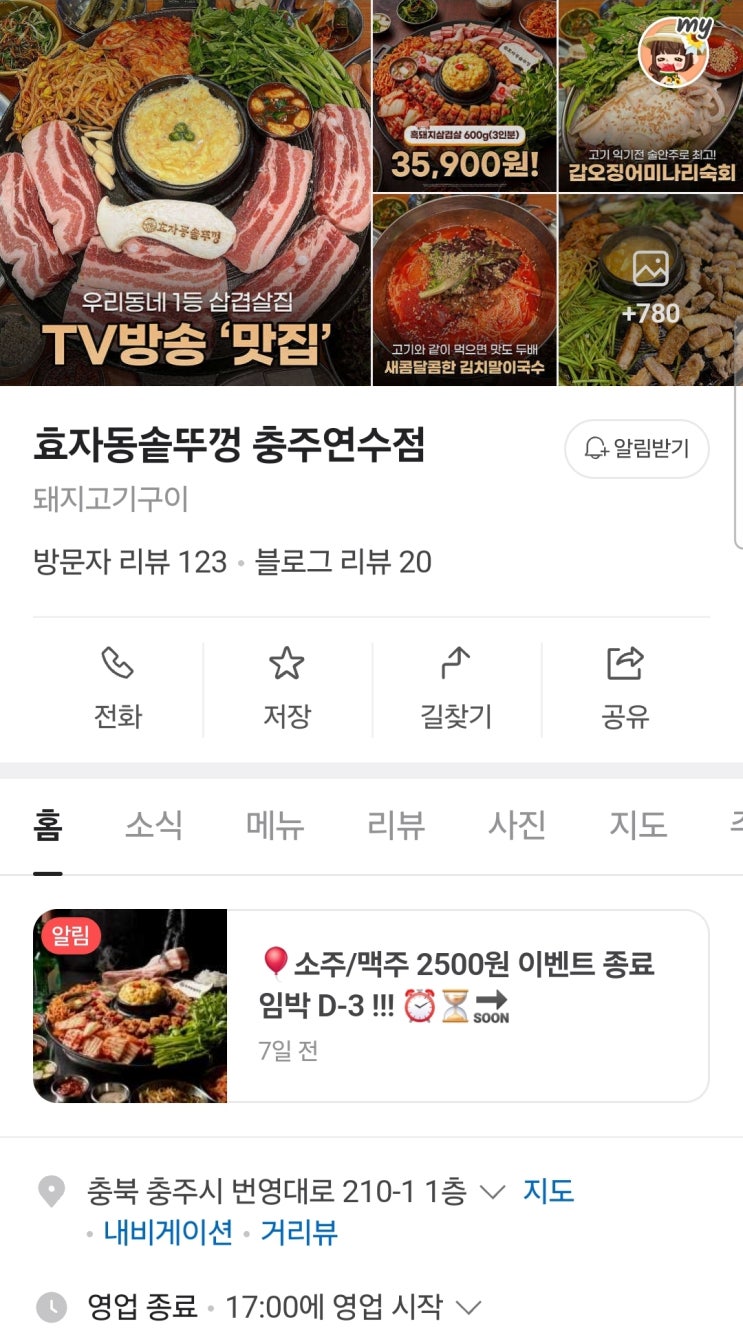
Task: Expand the address 번영대로 210-1 details
Action: (x=493, y=1192)
